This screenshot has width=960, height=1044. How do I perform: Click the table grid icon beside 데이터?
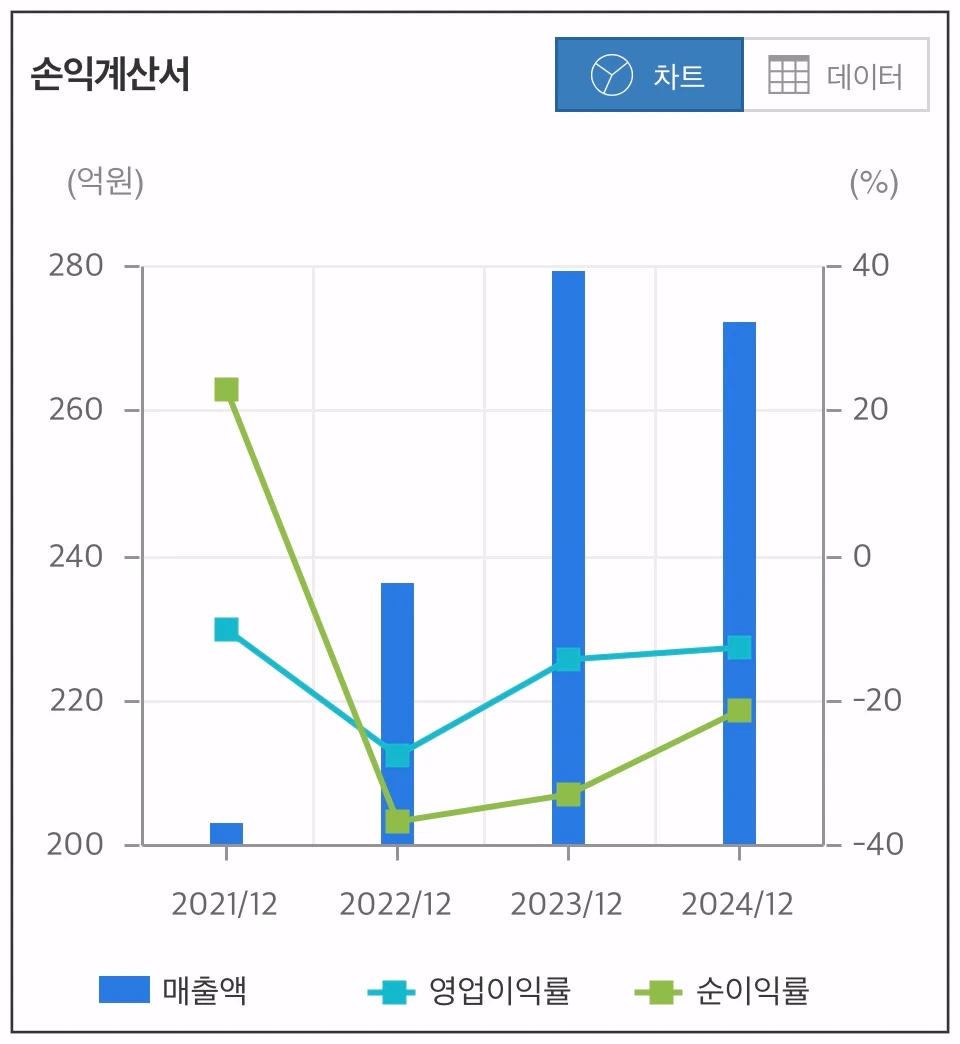click(x=786, y=73)
